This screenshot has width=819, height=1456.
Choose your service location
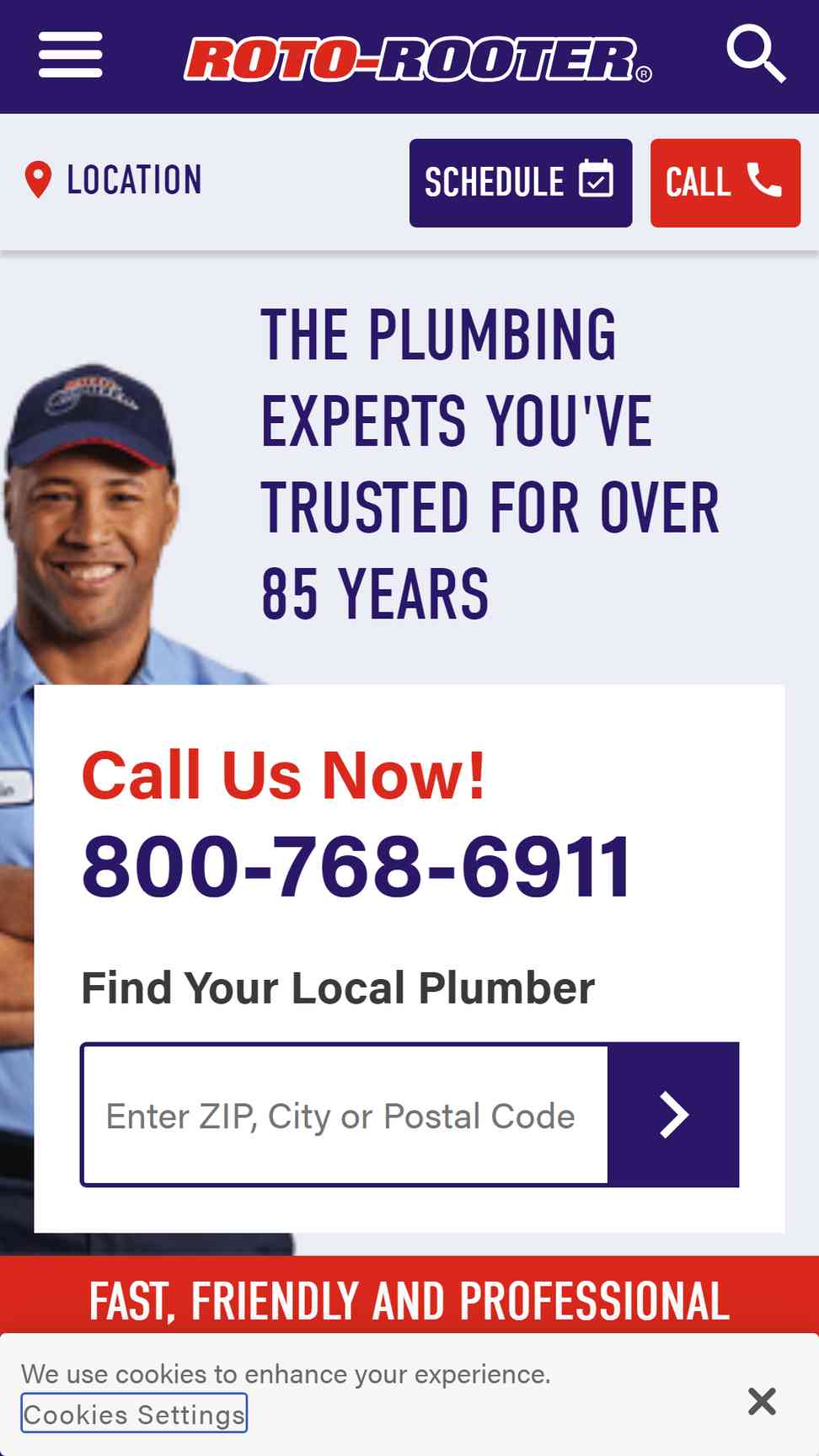114,180
